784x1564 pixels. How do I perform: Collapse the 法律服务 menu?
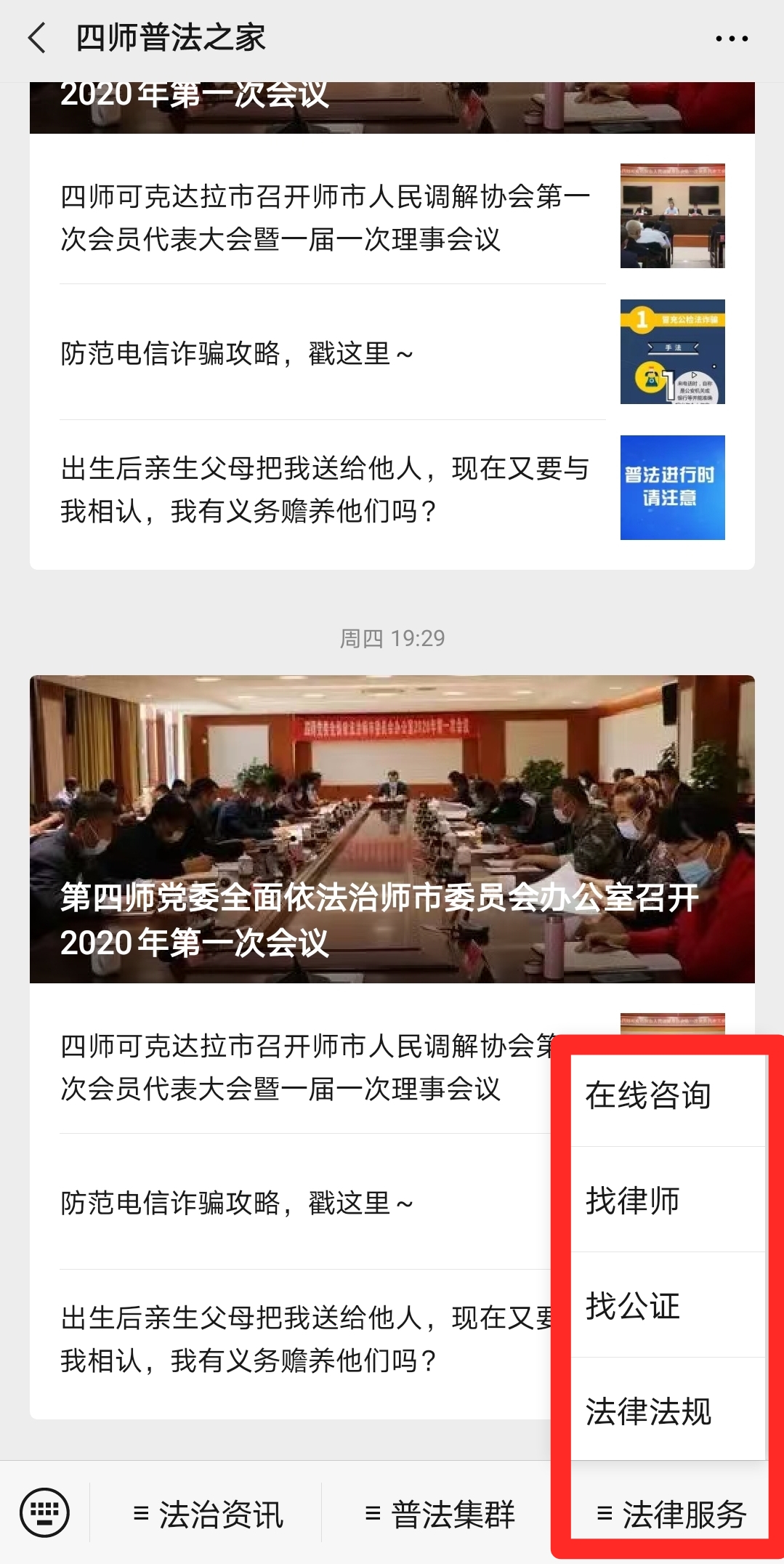671,1514
